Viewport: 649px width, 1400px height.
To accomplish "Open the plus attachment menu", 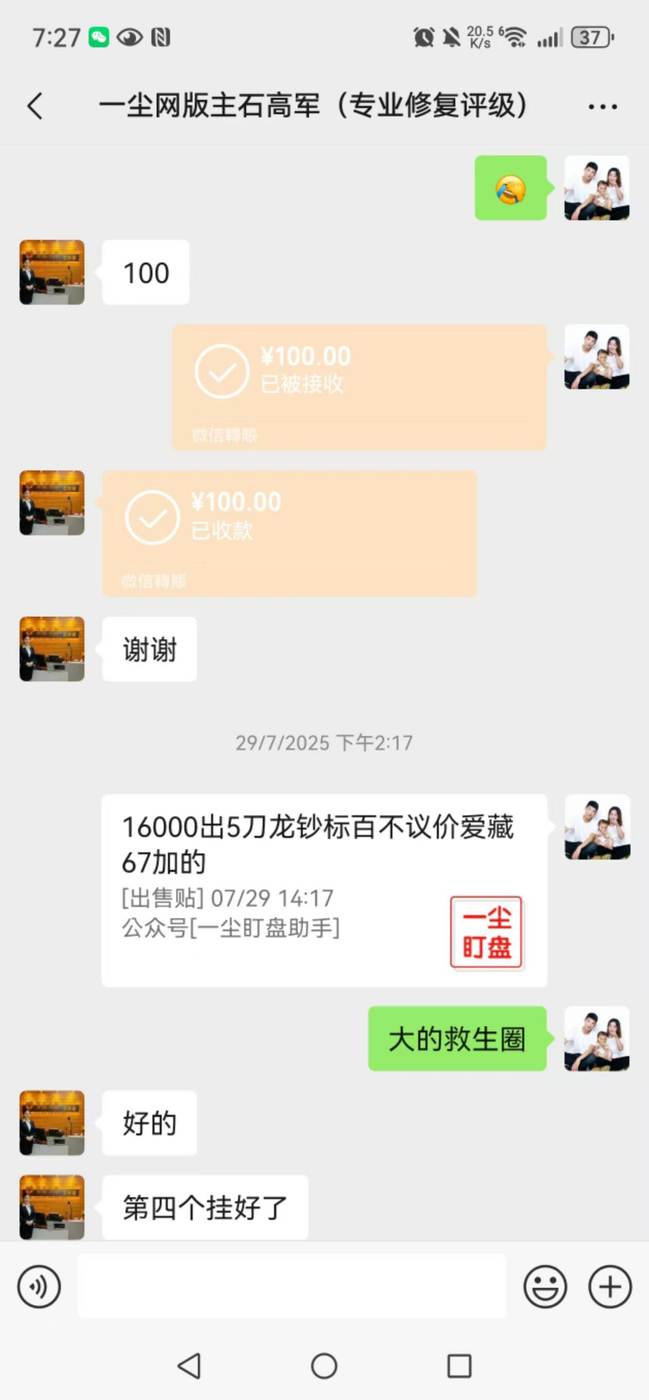I will coord(610,1286).
